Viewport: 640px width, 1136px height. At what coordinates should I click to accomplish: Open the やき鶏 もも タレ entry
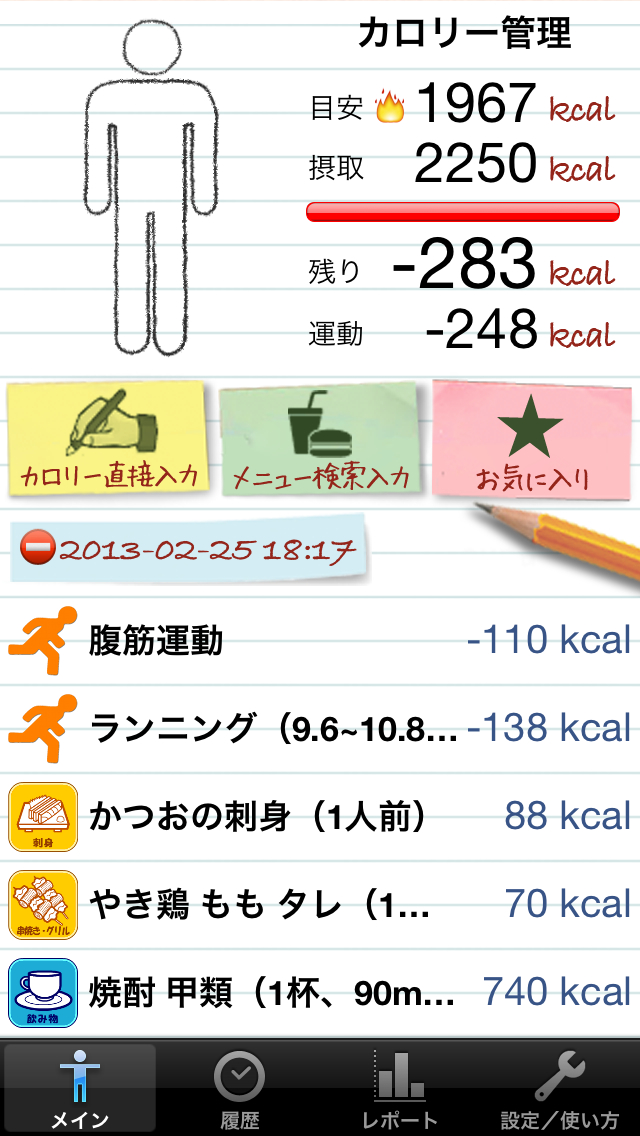pyautogui.click(x=320, y=905)
